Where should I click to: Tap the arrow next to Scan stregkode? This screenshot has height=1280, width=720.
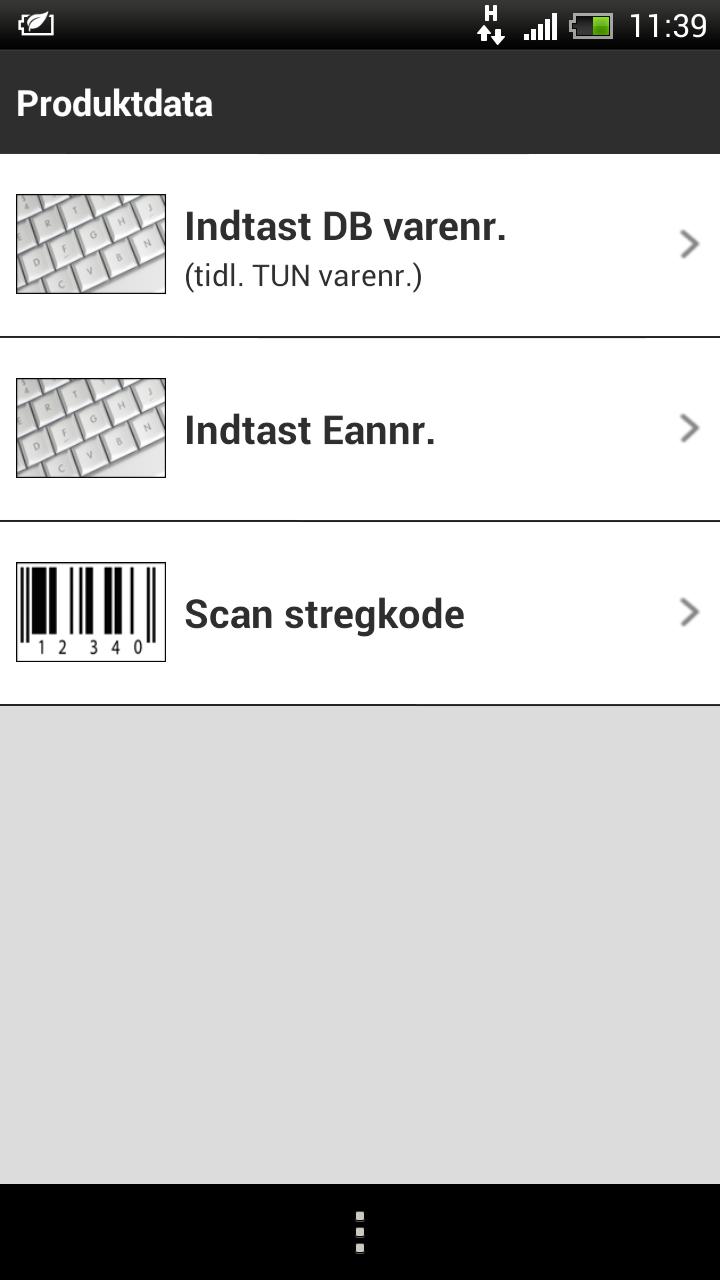point(688,611)
